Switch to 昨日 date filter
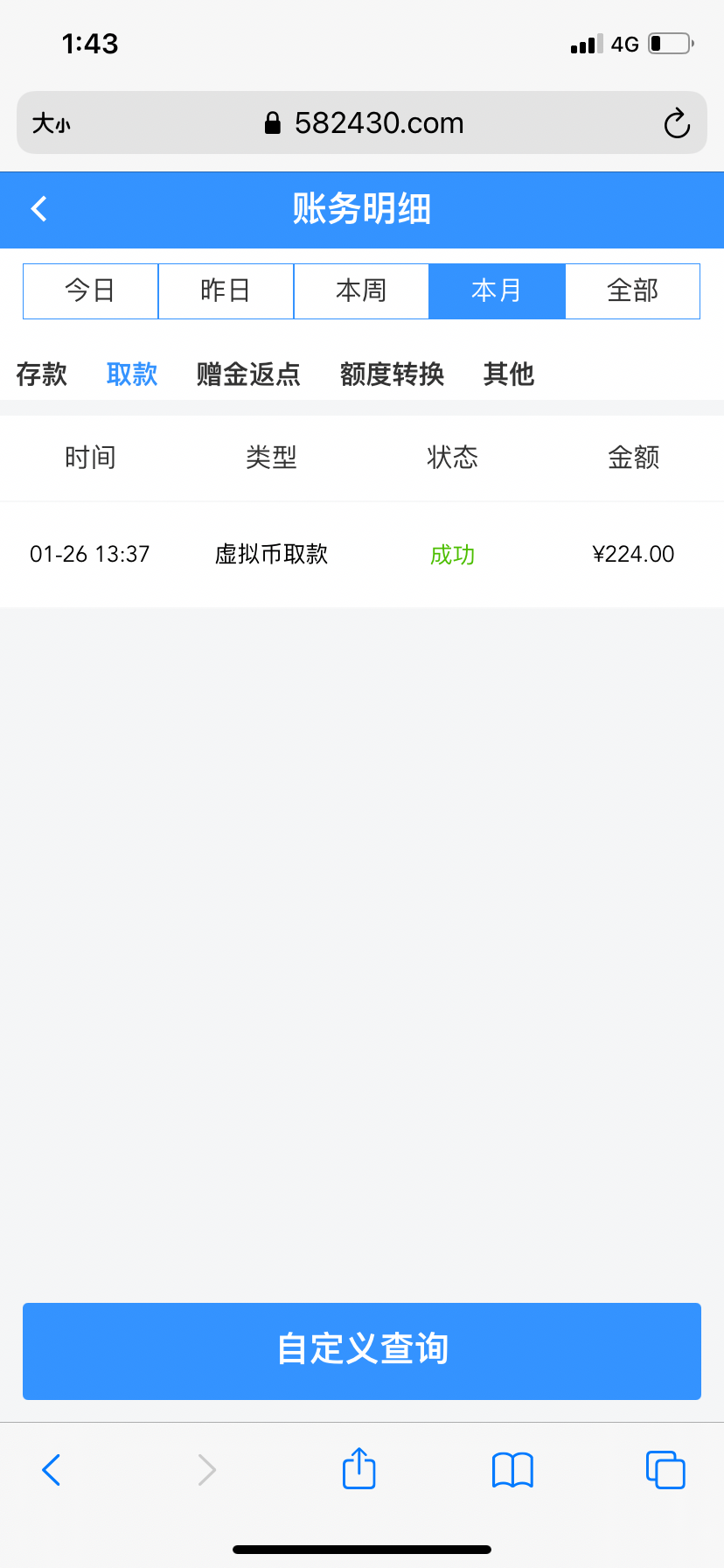 226,290
